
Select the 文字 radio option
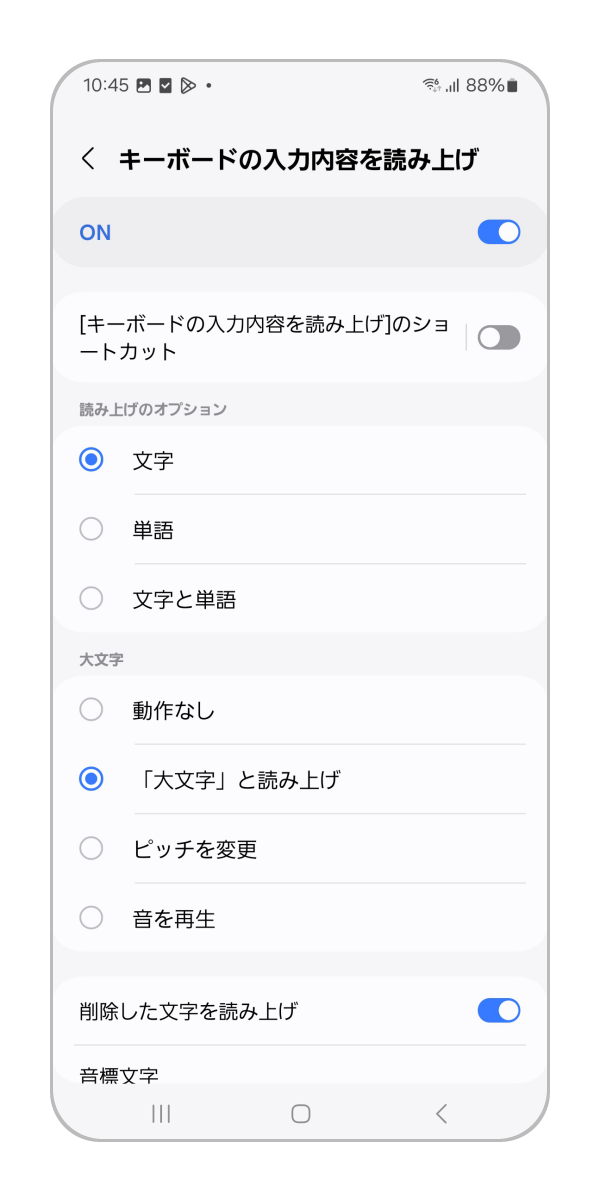(x=91, y=460)
